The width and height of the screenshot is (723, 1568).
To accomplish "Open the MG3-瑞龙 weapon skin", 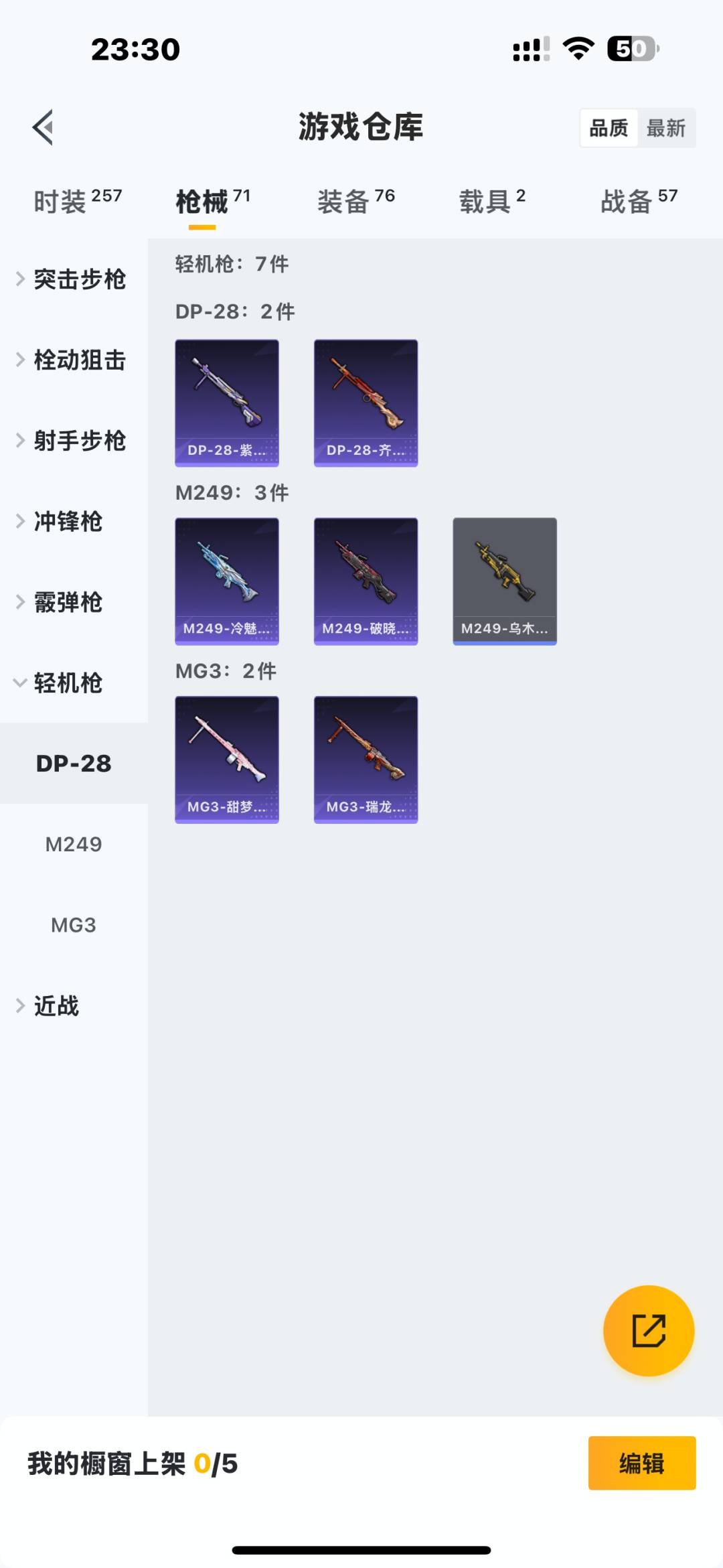I will 366,760.
